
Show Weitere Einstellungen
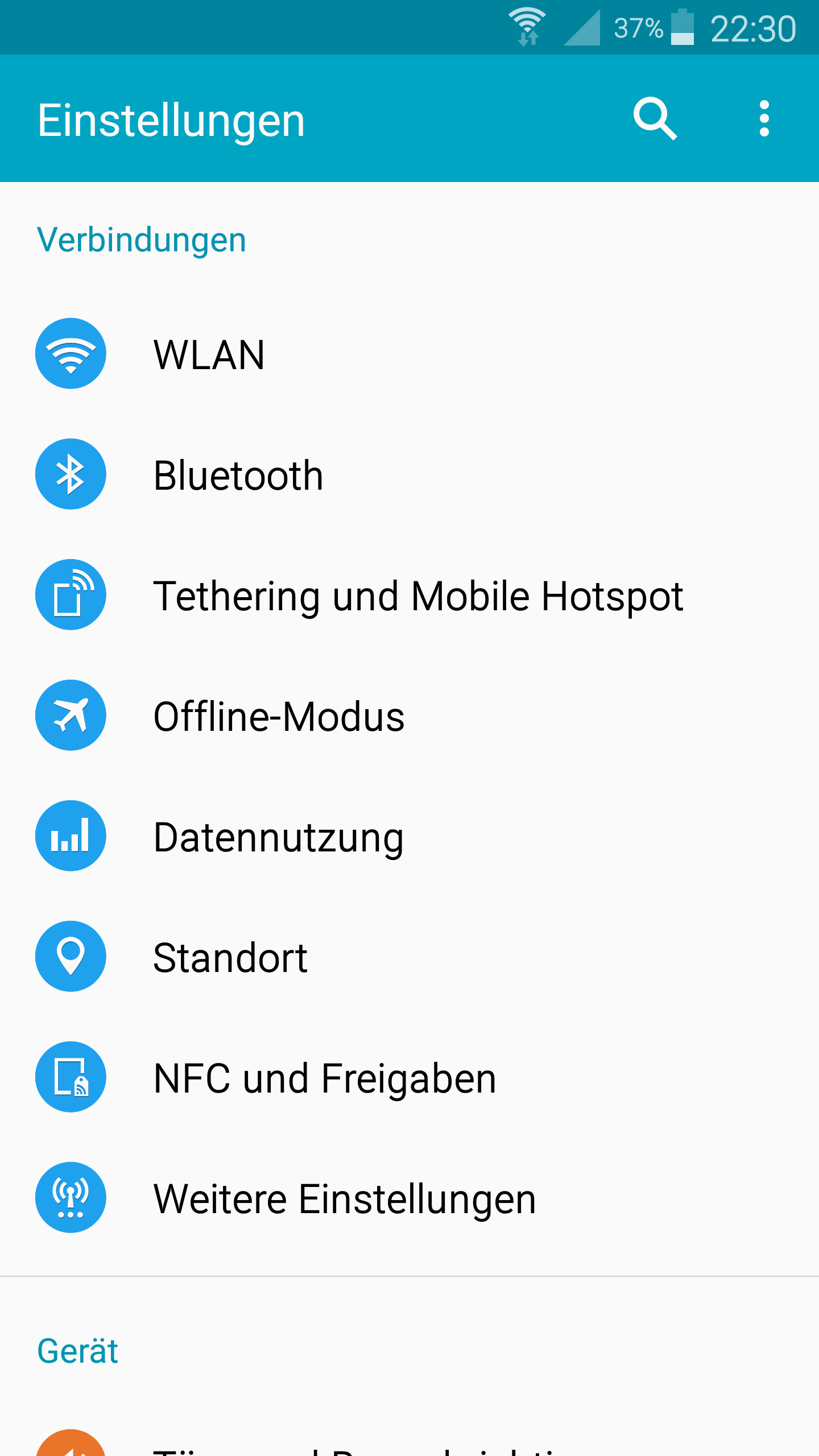[345, 1198]
